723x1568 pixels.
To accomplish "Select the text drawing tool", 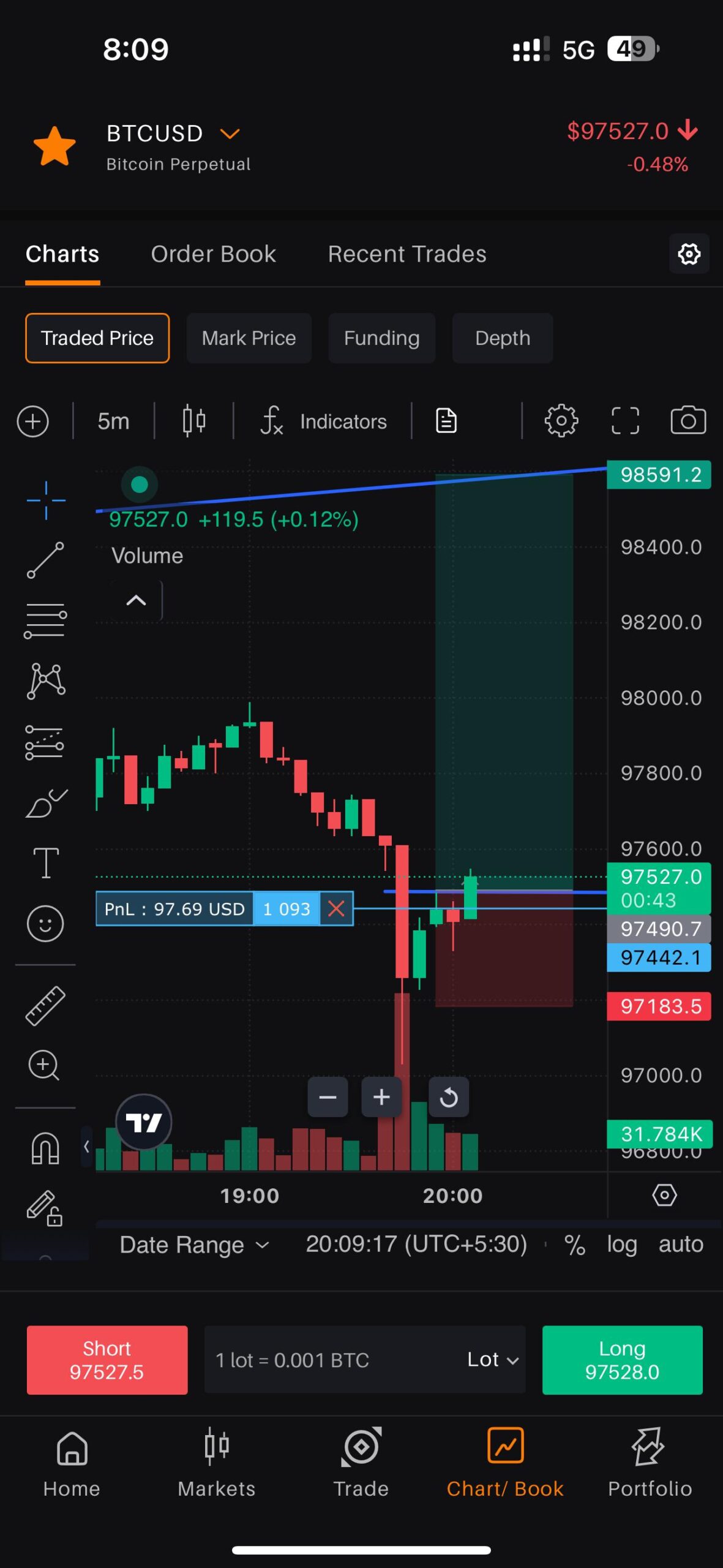I will coord(46,863).
